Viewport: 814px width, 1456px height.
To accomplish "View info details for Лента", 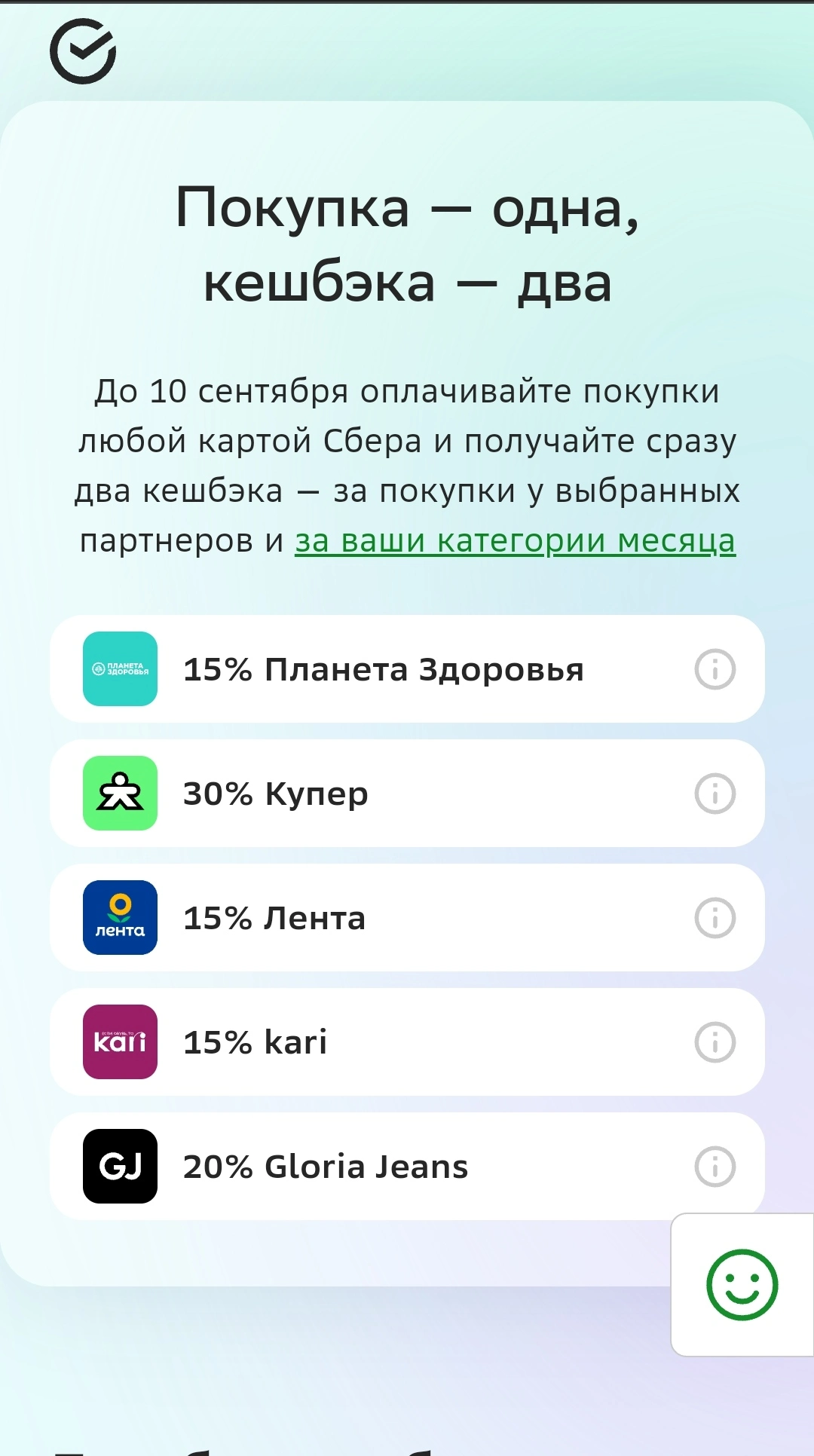I will (715, 918).
